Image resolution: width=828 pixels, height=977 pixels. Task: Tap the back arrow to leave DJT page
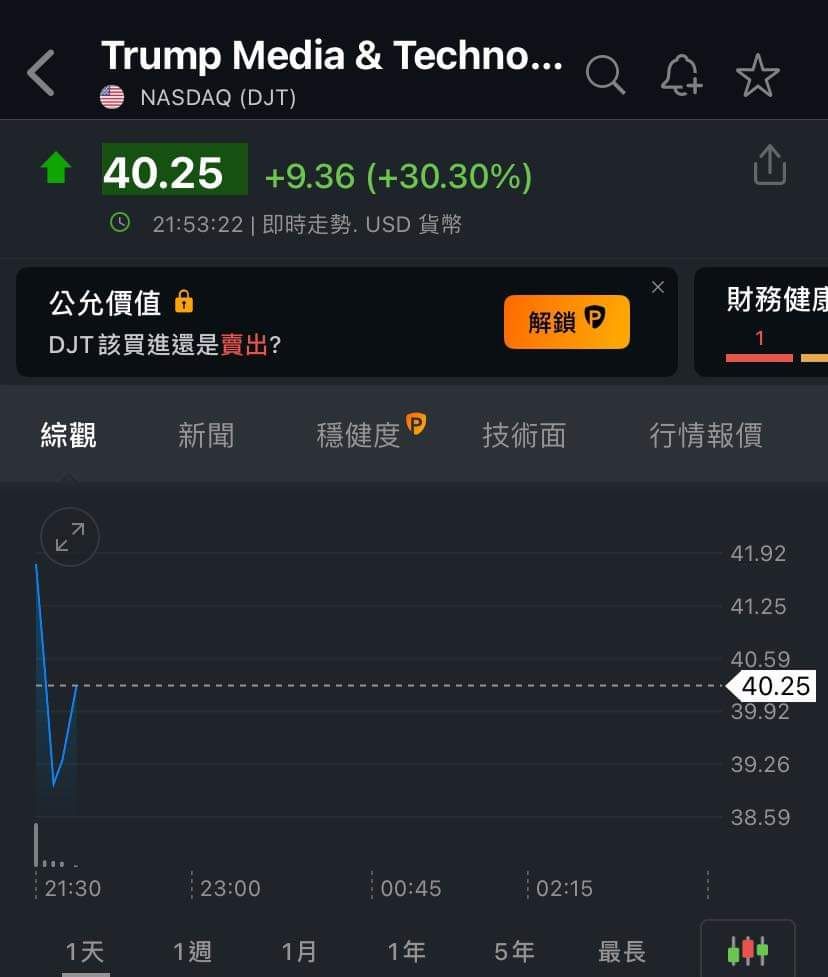tap(39, 72)
